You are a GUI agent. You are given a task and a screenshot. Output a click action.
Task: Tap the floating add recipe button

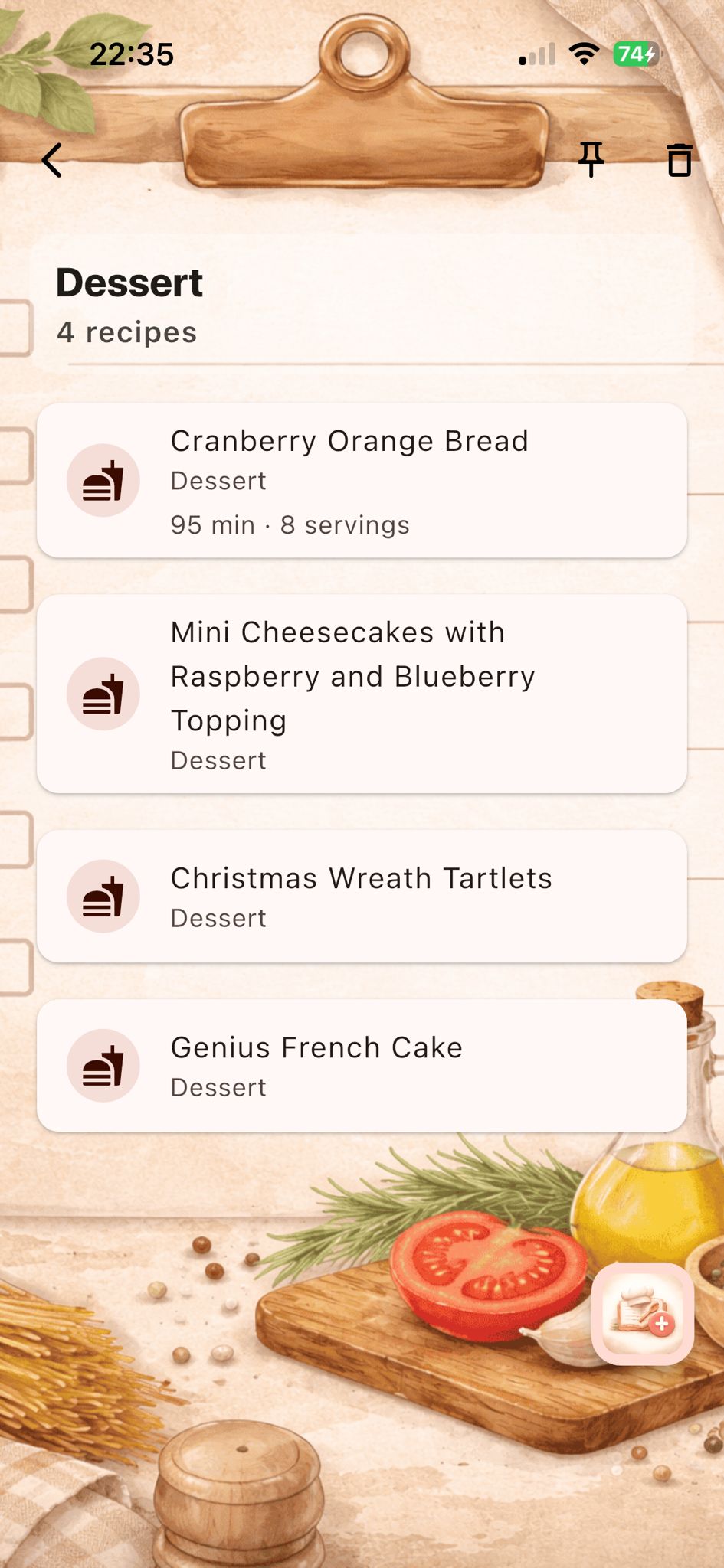point(643,1315)
